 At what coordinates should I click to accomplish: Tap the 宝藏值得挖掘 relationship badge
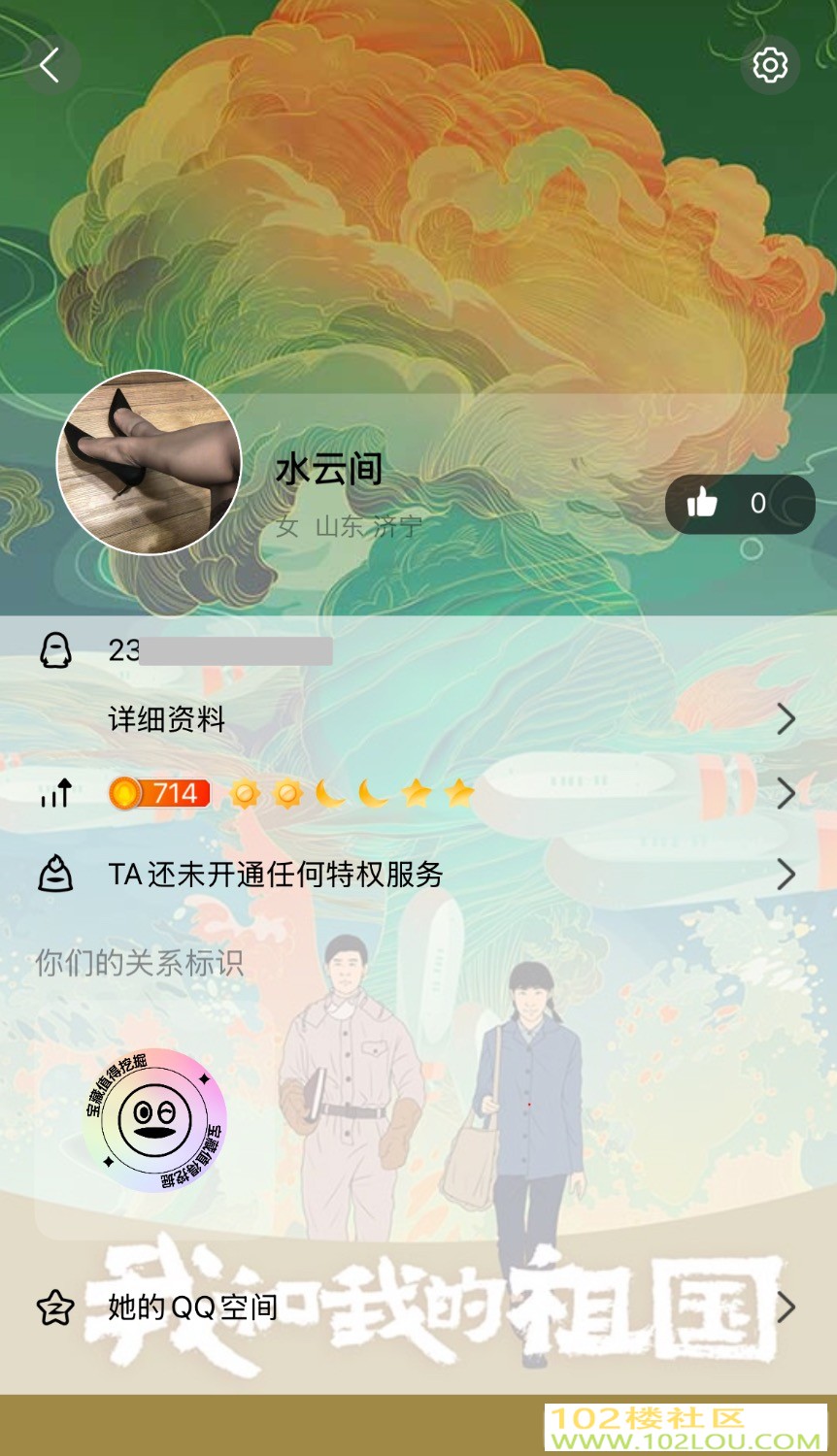pos(155,1120)
